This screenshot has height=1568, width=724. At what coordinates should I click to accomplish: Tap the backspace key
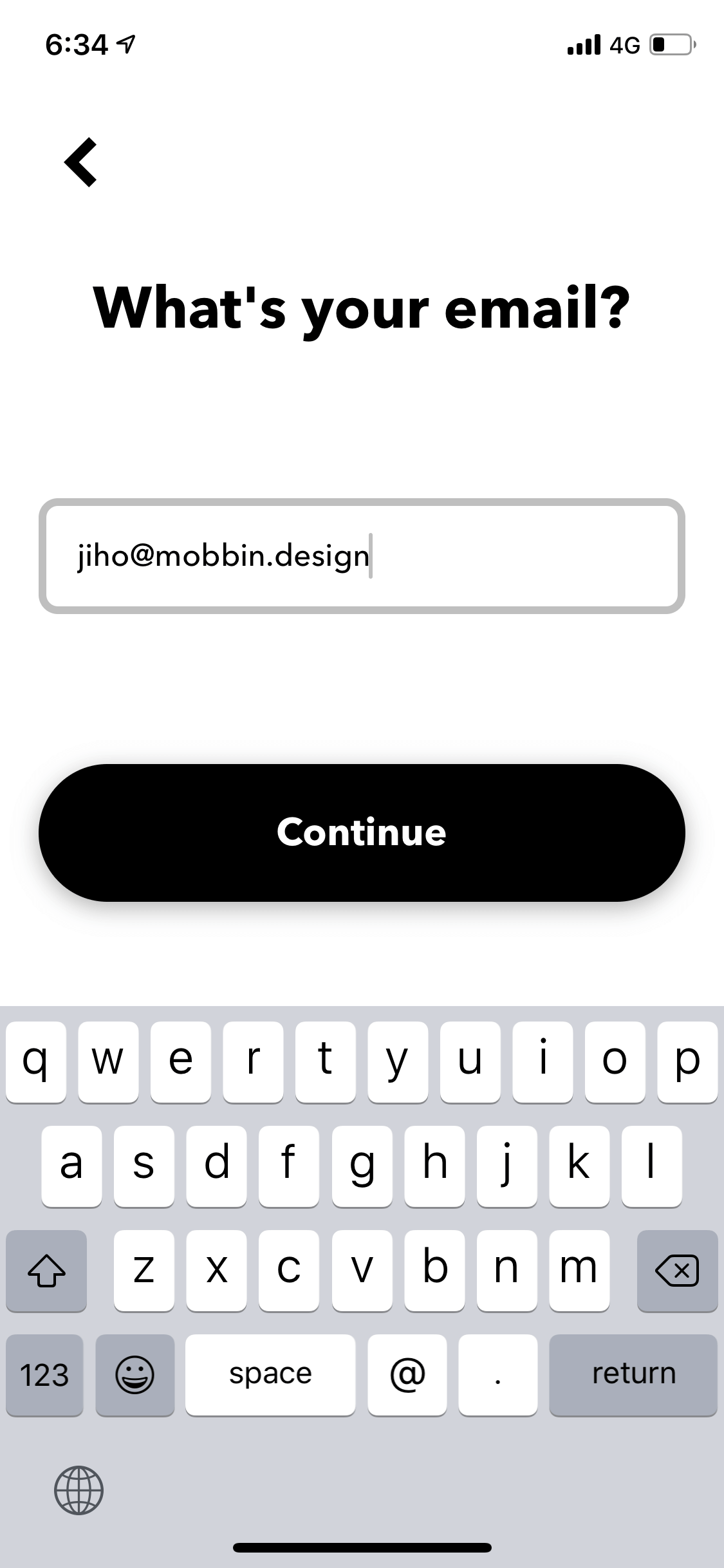click(677, 1270)
